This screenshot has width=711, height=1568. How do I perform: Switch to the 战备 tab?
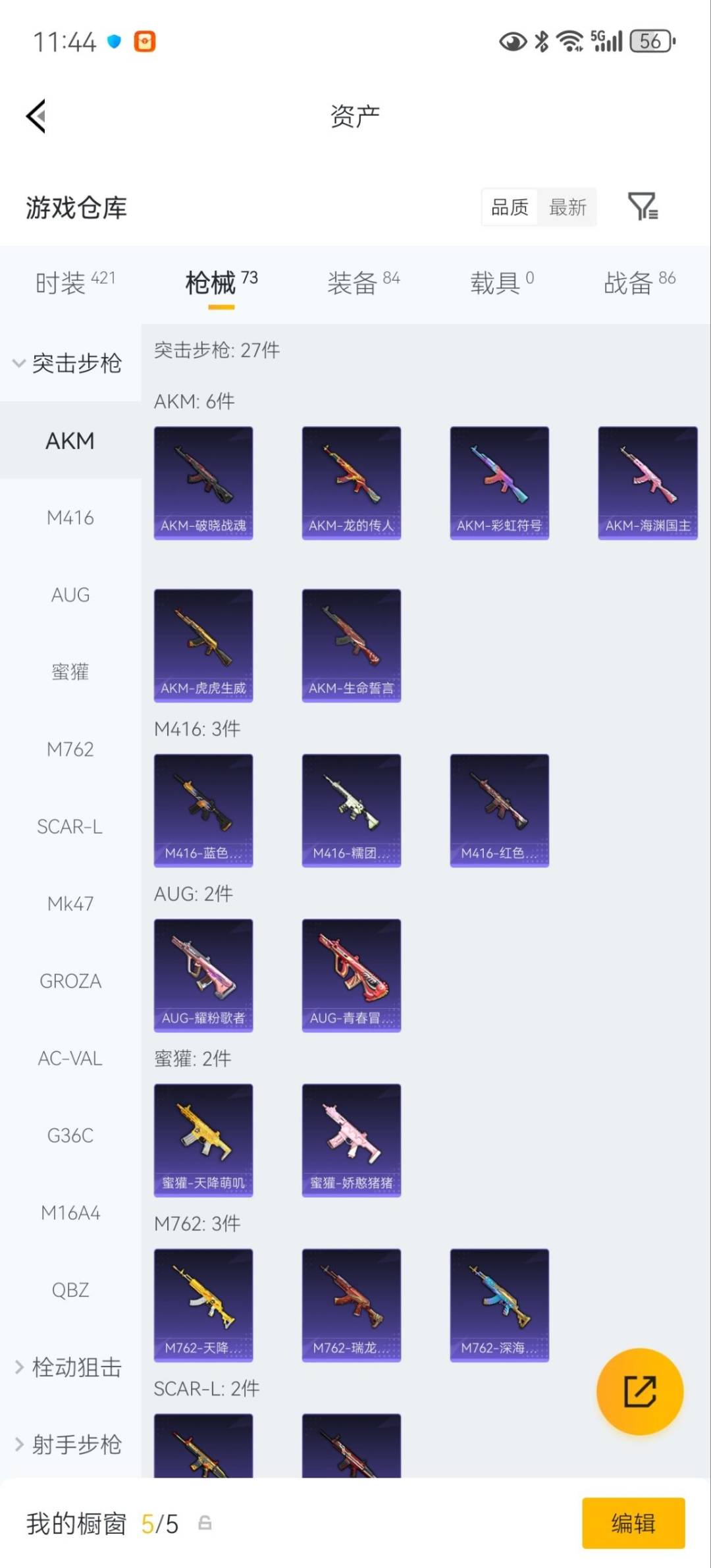[x=639, y=283]
